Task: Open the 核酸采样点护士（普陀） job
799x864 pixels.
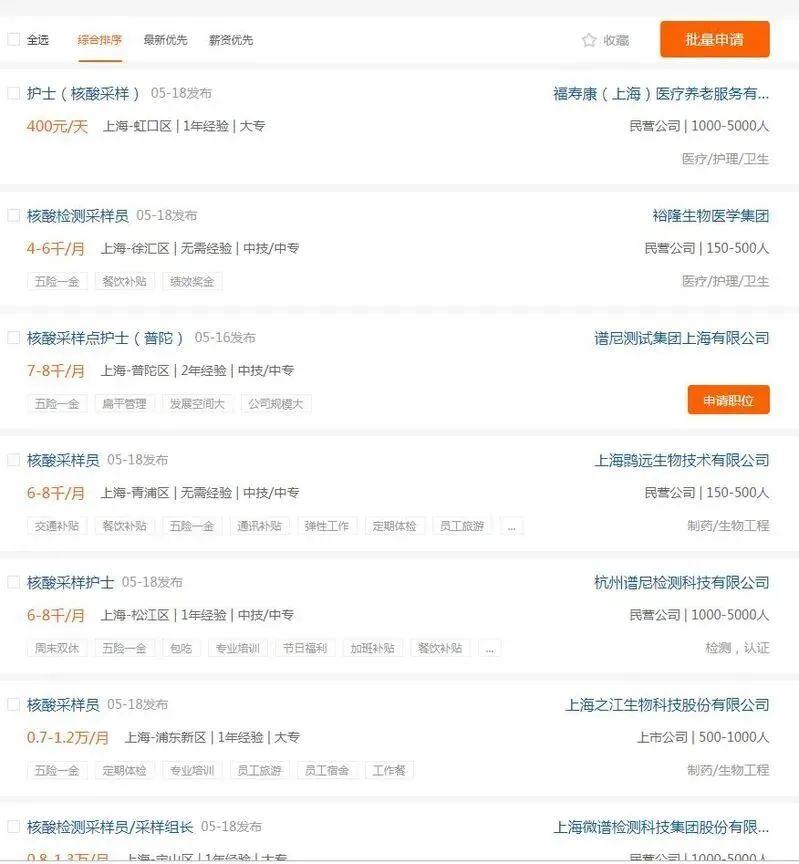Action: (106, 338)
